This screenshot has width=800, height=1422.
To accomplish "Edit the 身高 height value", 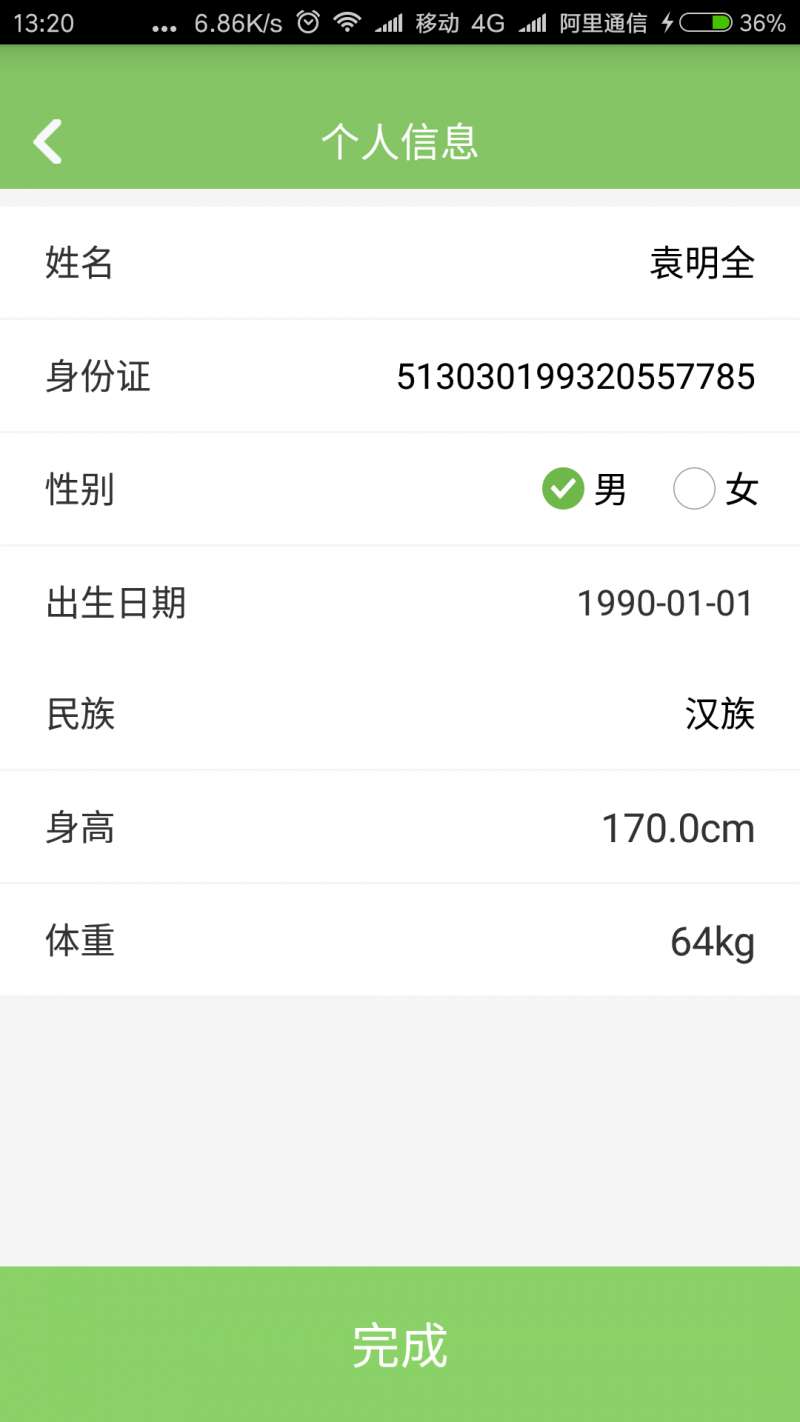I will pyautogui.click(x=400, y=828).
